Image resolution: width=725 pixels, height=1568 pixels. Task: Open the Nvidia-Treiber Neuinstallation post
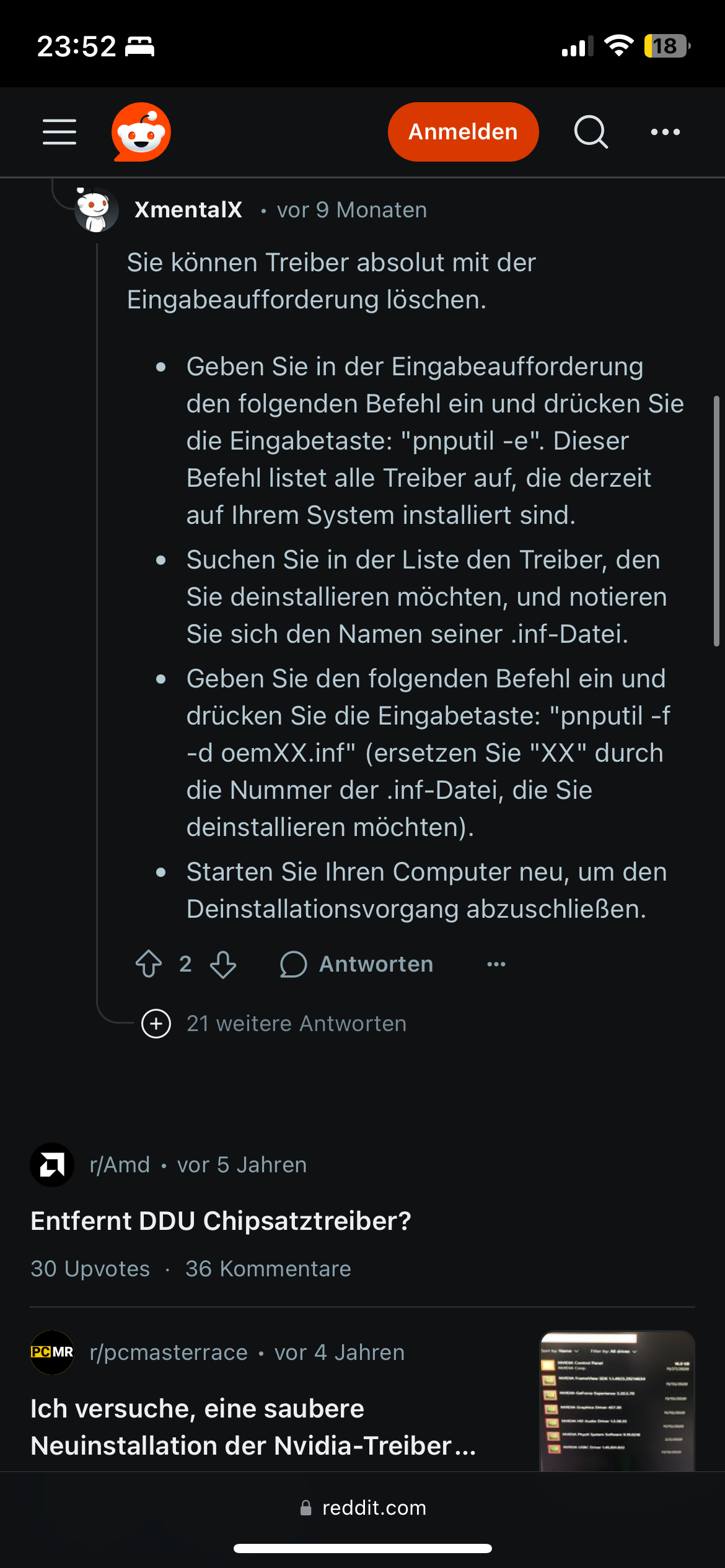pyautogui.click(x=254, y=1427)
